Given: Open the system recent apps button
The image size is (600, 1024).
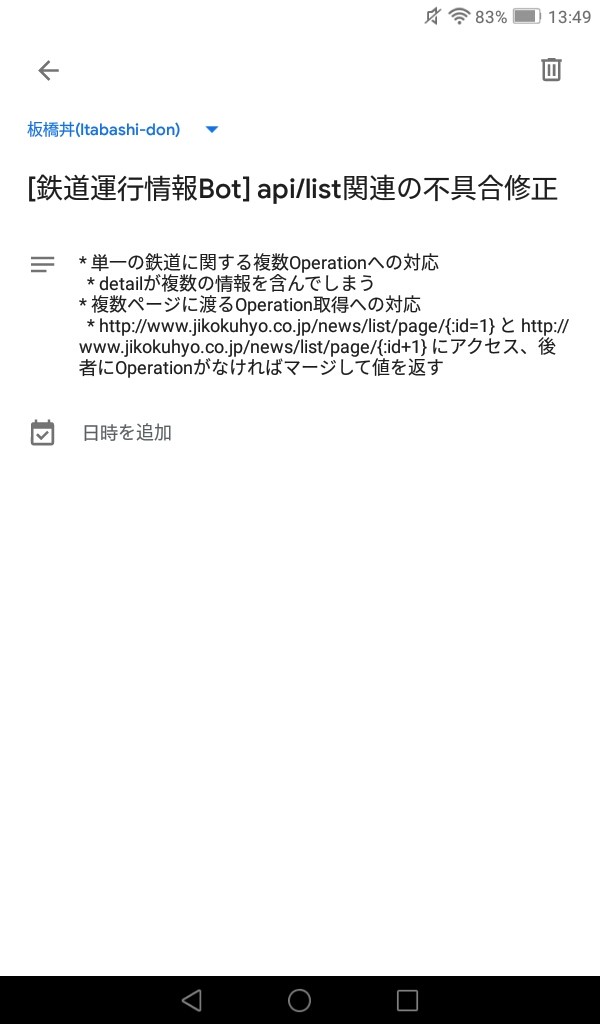Looking at the screenshot, I should (x=407, y=1000).
